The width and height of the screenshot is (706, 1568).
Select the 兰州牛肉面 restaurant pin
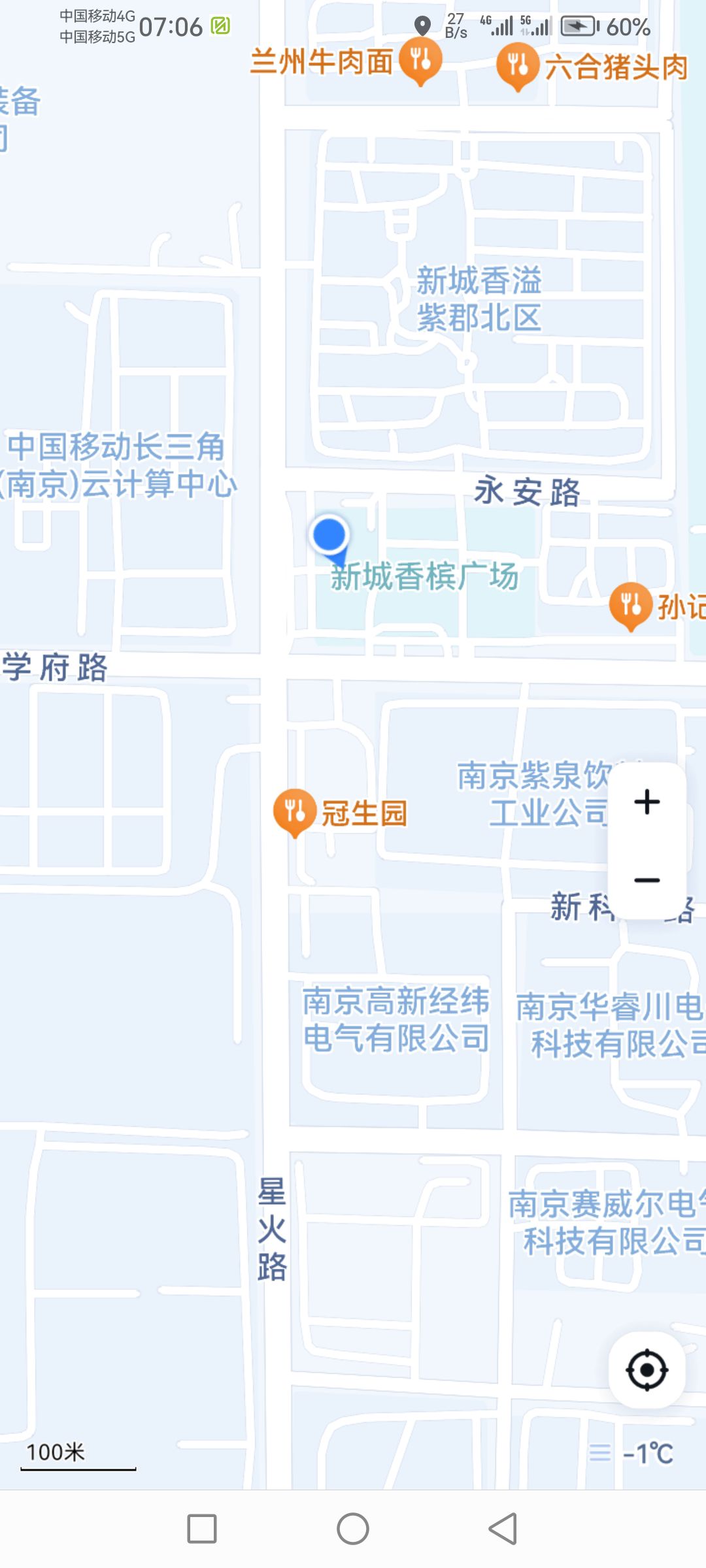click(420, 60)
